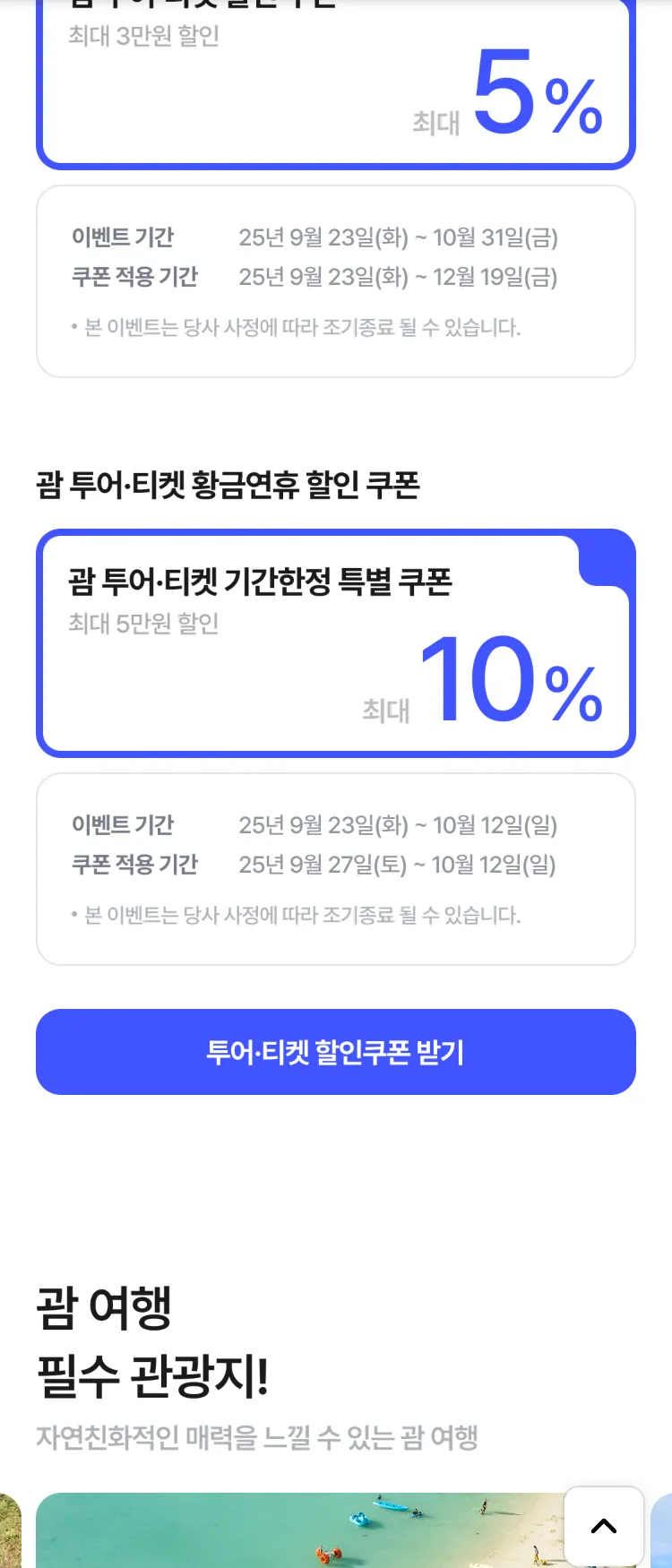Open the beach attraction photo card
Screen dimensions: 672x1568
[x=296, y=1531]
